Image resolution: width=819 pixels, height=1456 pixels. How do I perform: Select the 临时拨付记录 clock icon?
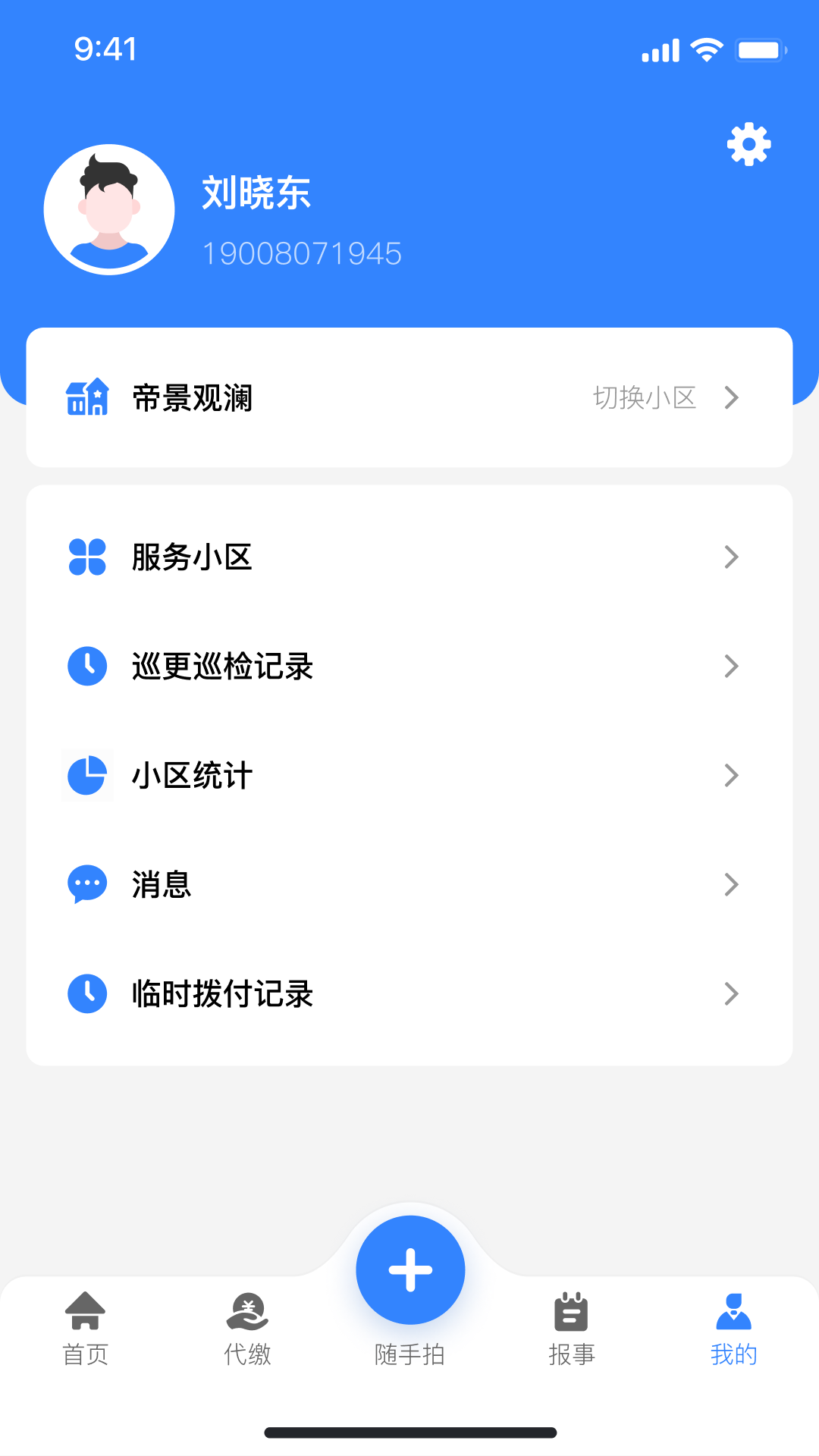click(x=87, y=993)
